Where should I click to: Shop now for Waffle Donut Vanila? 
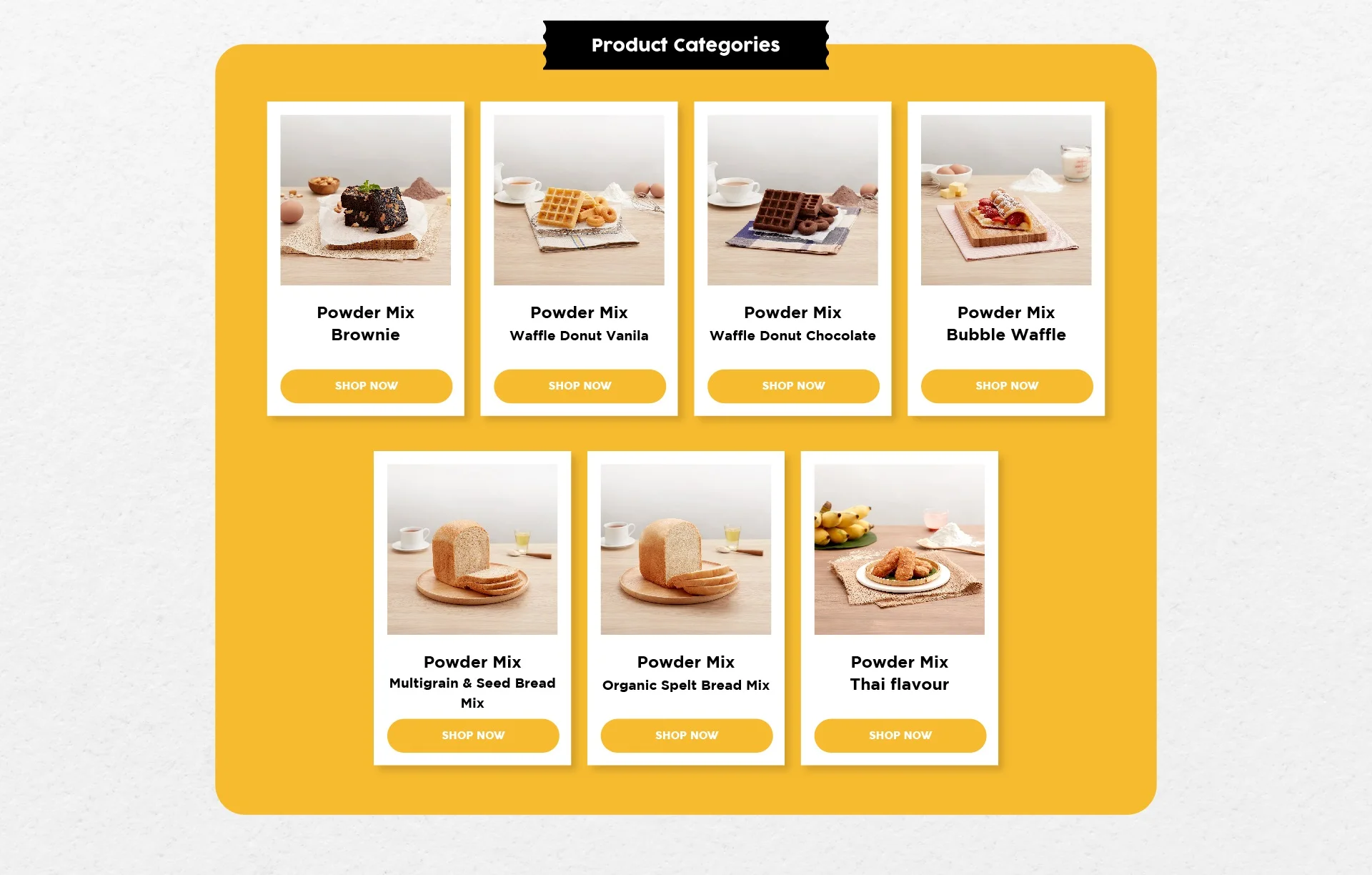tap(580, 386)
